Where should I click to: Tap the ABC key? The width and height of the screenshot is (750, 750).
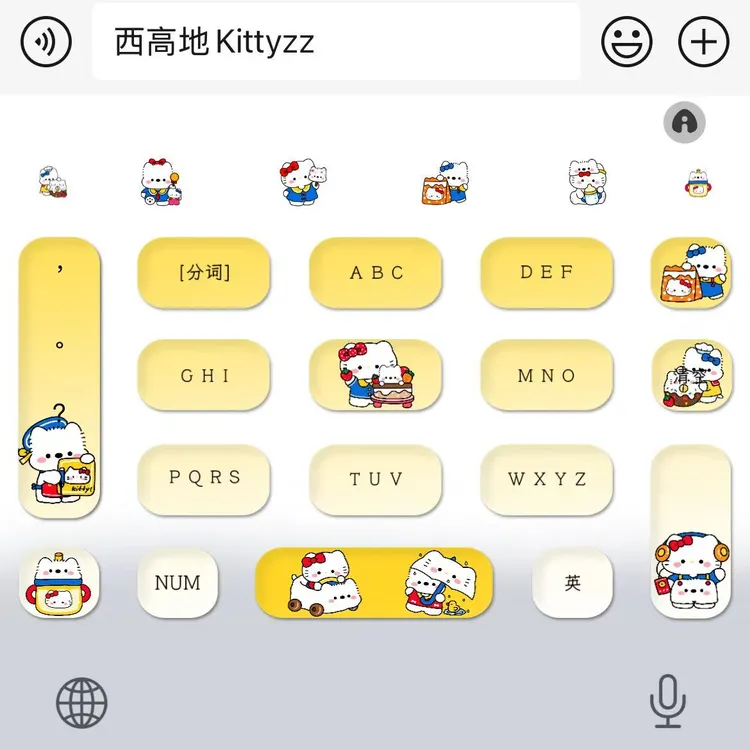376,272
